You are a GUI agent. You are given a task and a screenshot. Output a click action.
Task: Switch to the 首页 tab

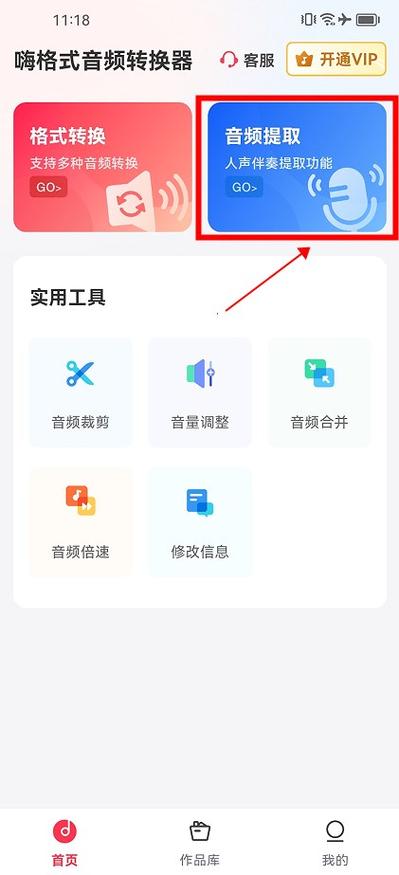point(65,842)
